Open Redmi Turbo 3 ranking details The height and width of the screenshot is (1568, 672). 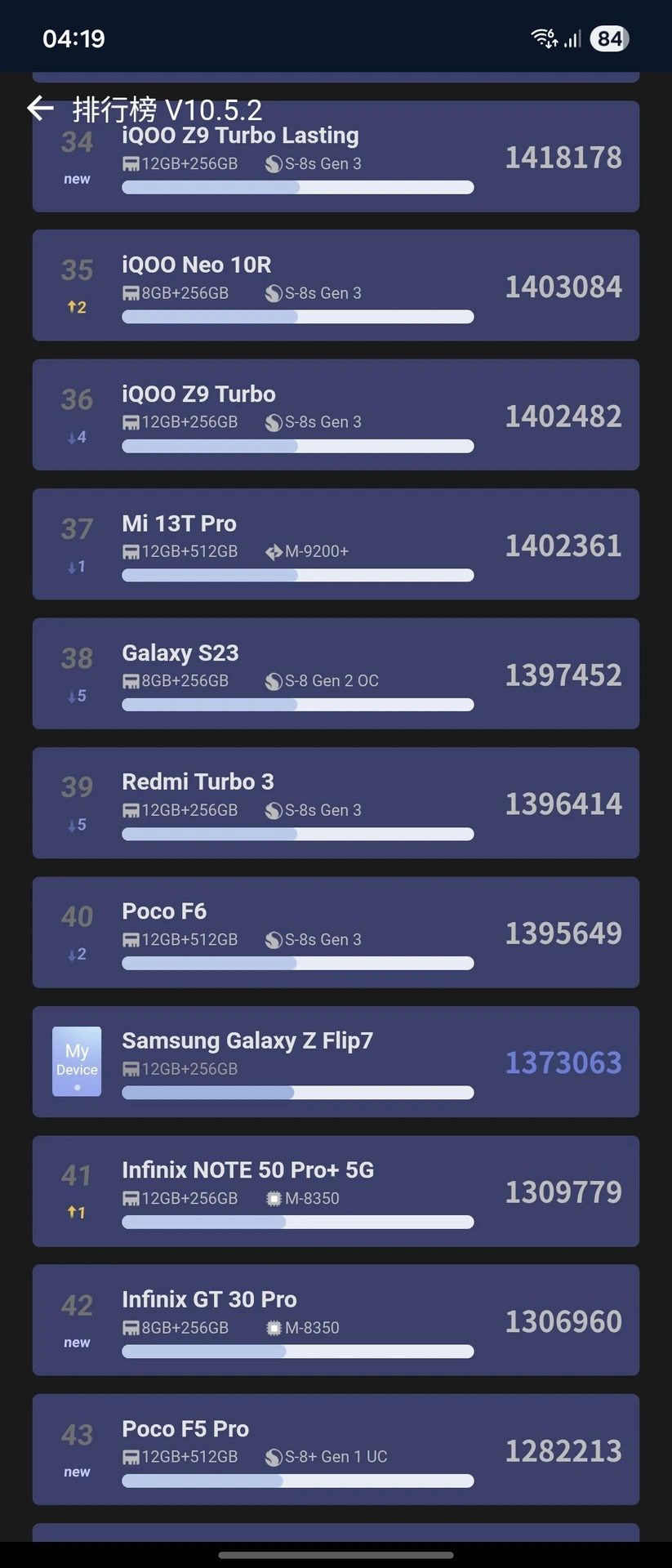335,802
